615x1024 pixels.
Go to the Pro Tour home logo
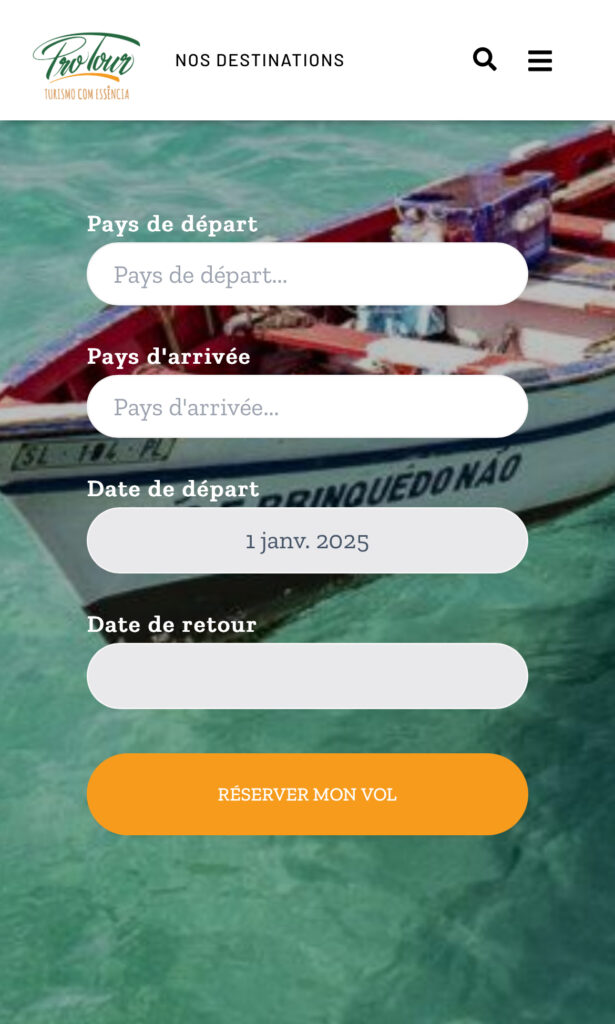tap(86, 65)
